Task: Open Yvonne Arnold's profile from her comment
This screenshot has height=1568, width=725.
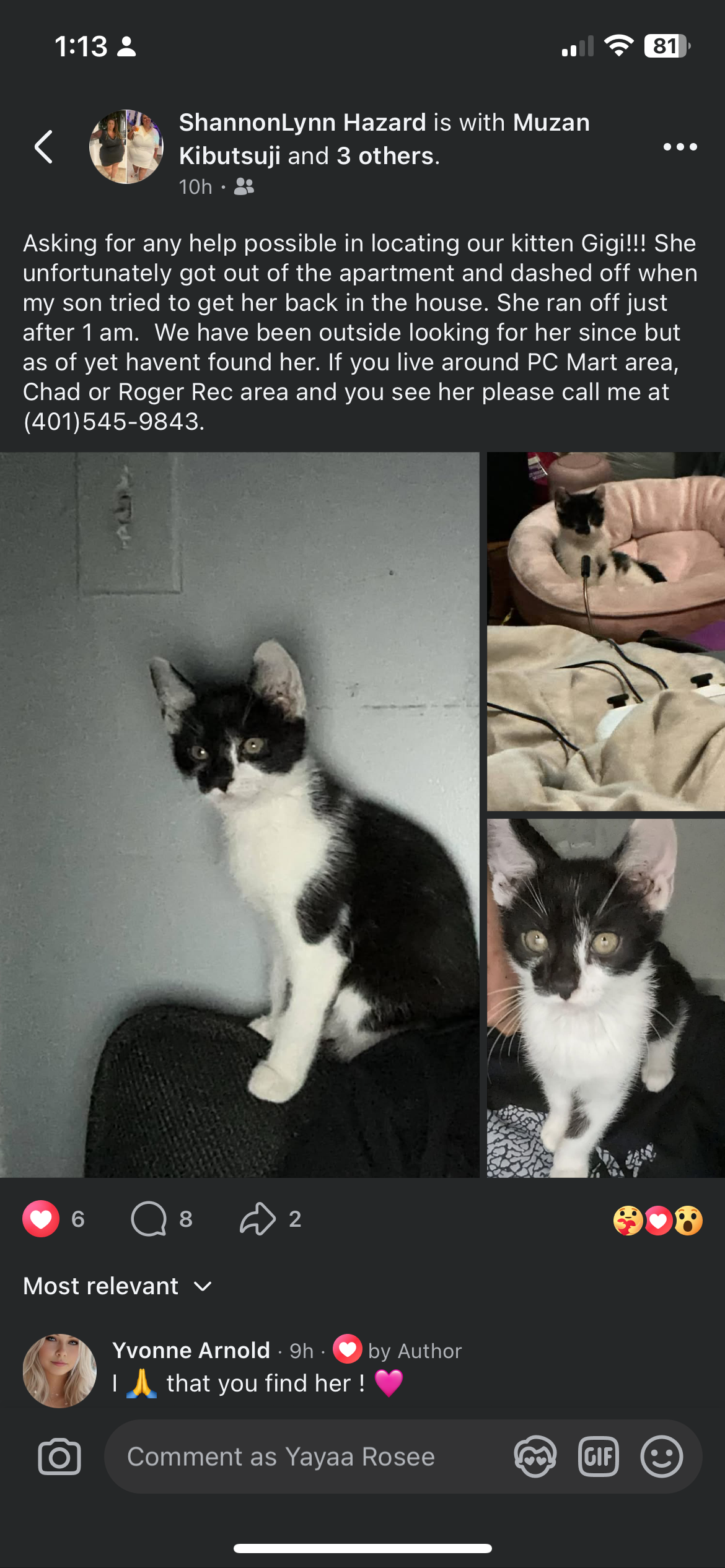Action: click(x=191, y=1350)
